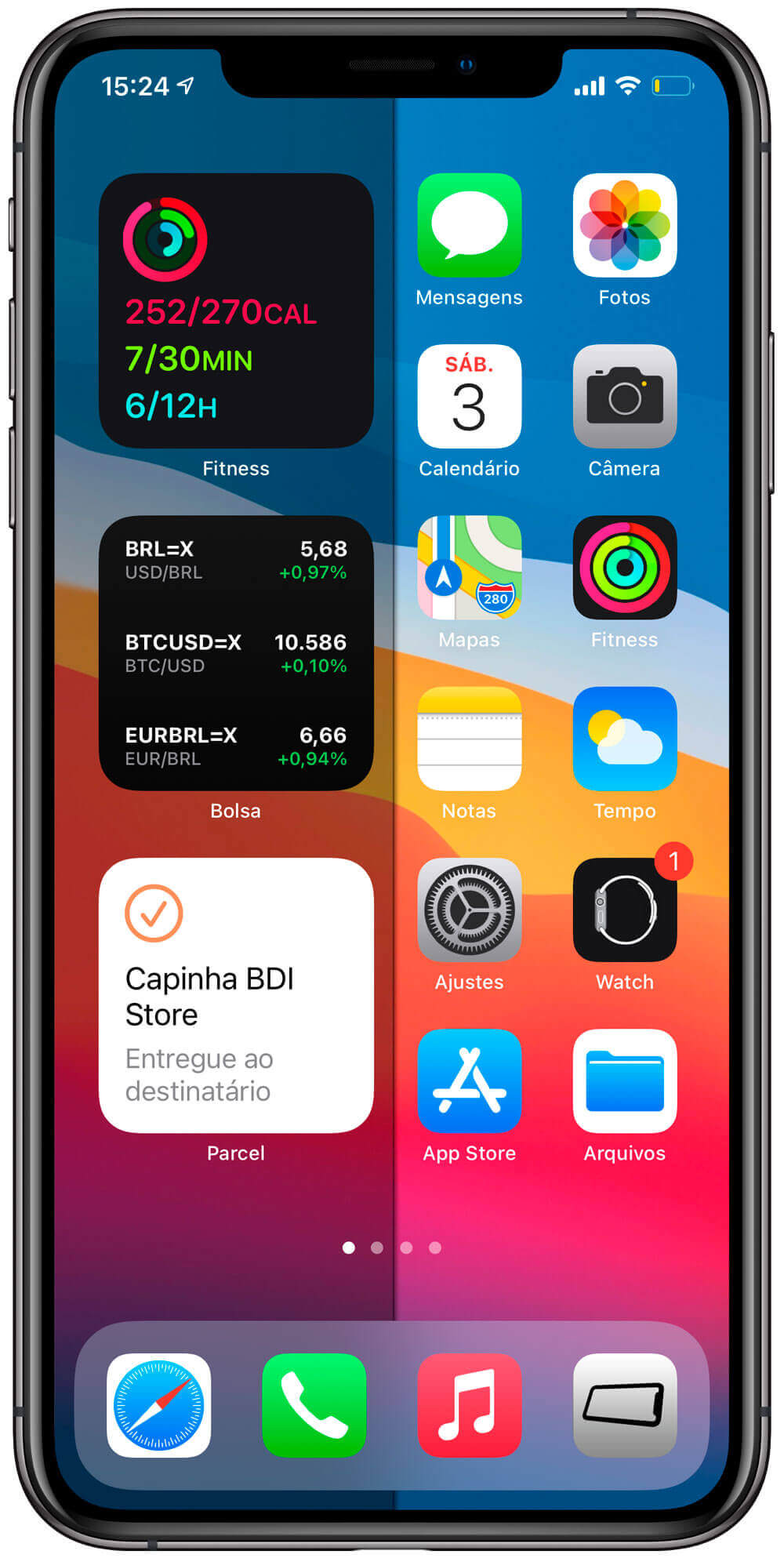Tap the home screen page indicator dots
Image resolution: width=784 pixels, height=1558 pixels.
click(392, 1247)
